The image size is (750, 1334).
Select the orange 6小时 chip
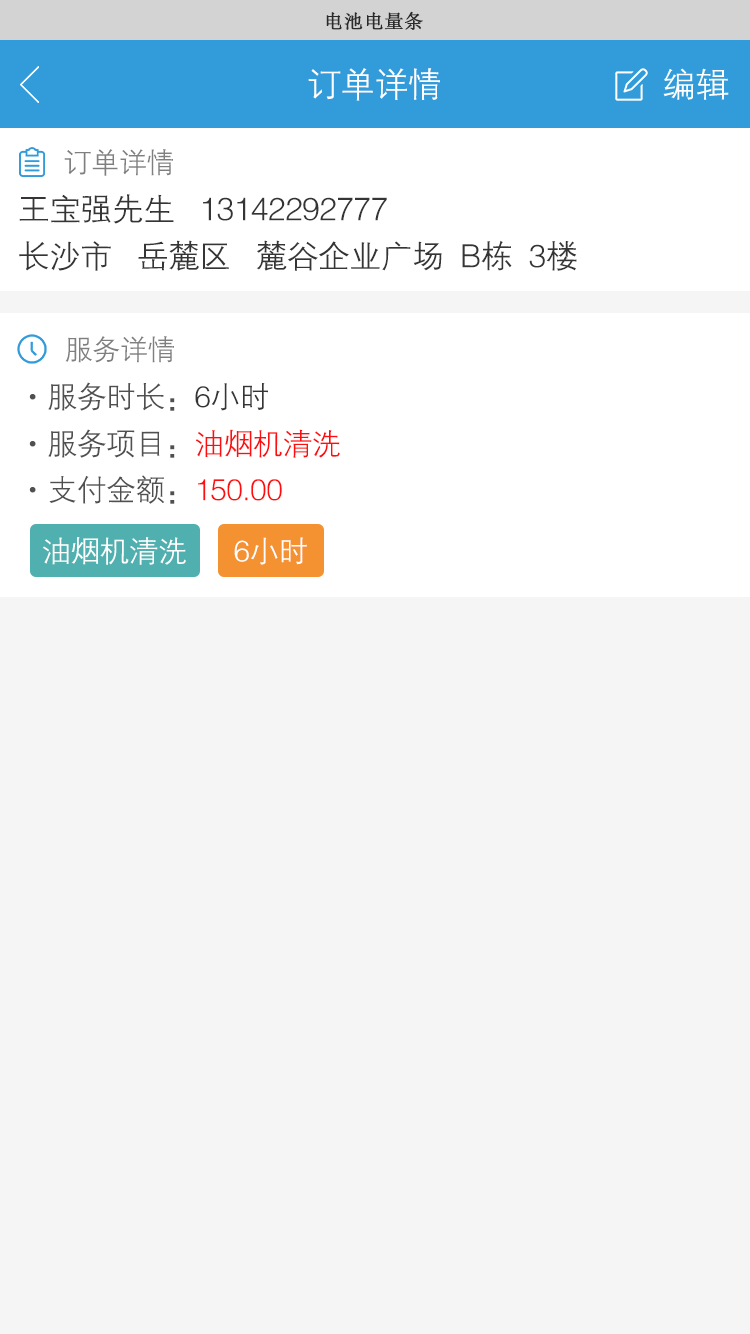(271, 551)
